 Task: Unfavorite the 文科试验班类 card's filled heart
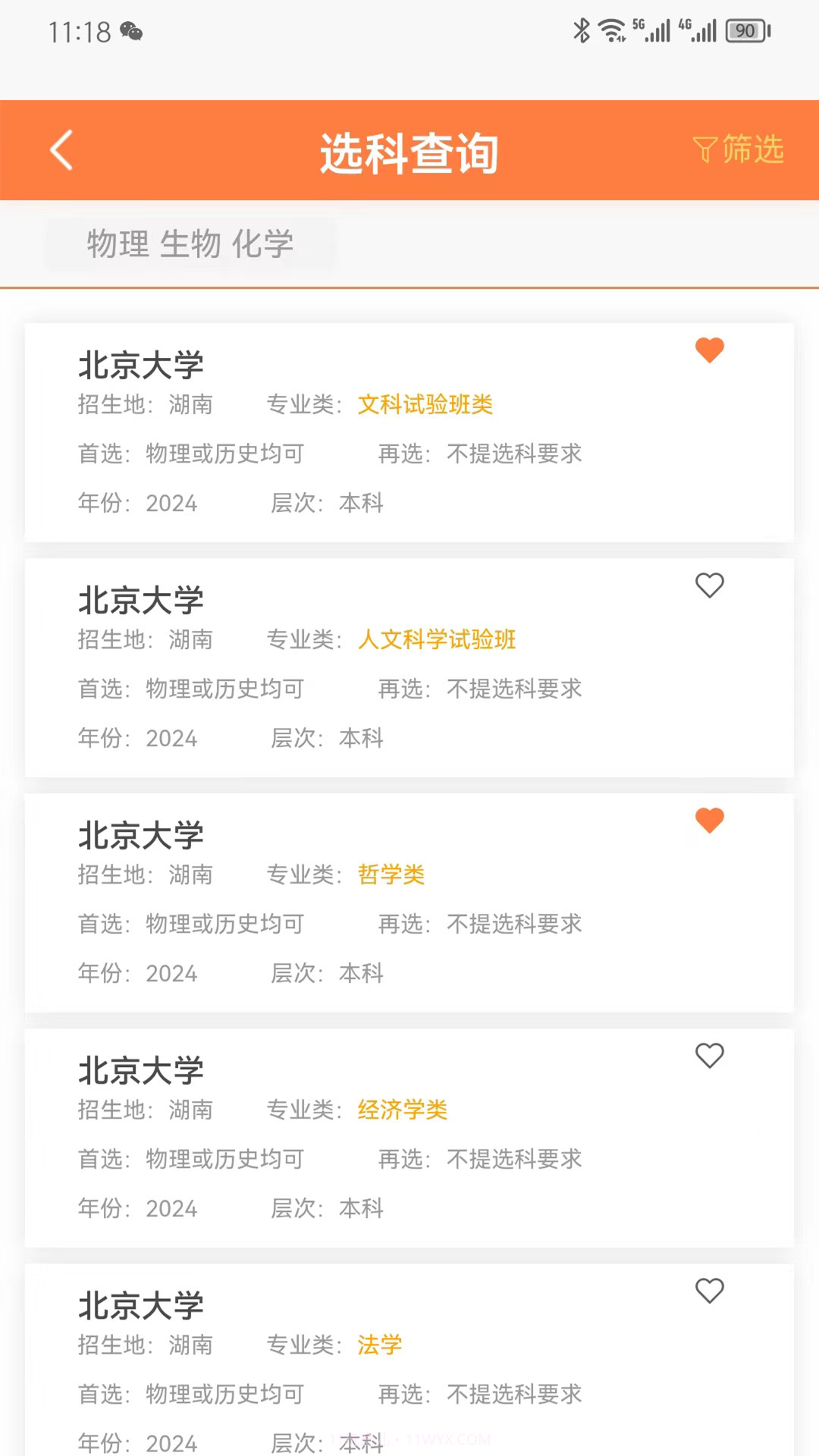point(710,350)
